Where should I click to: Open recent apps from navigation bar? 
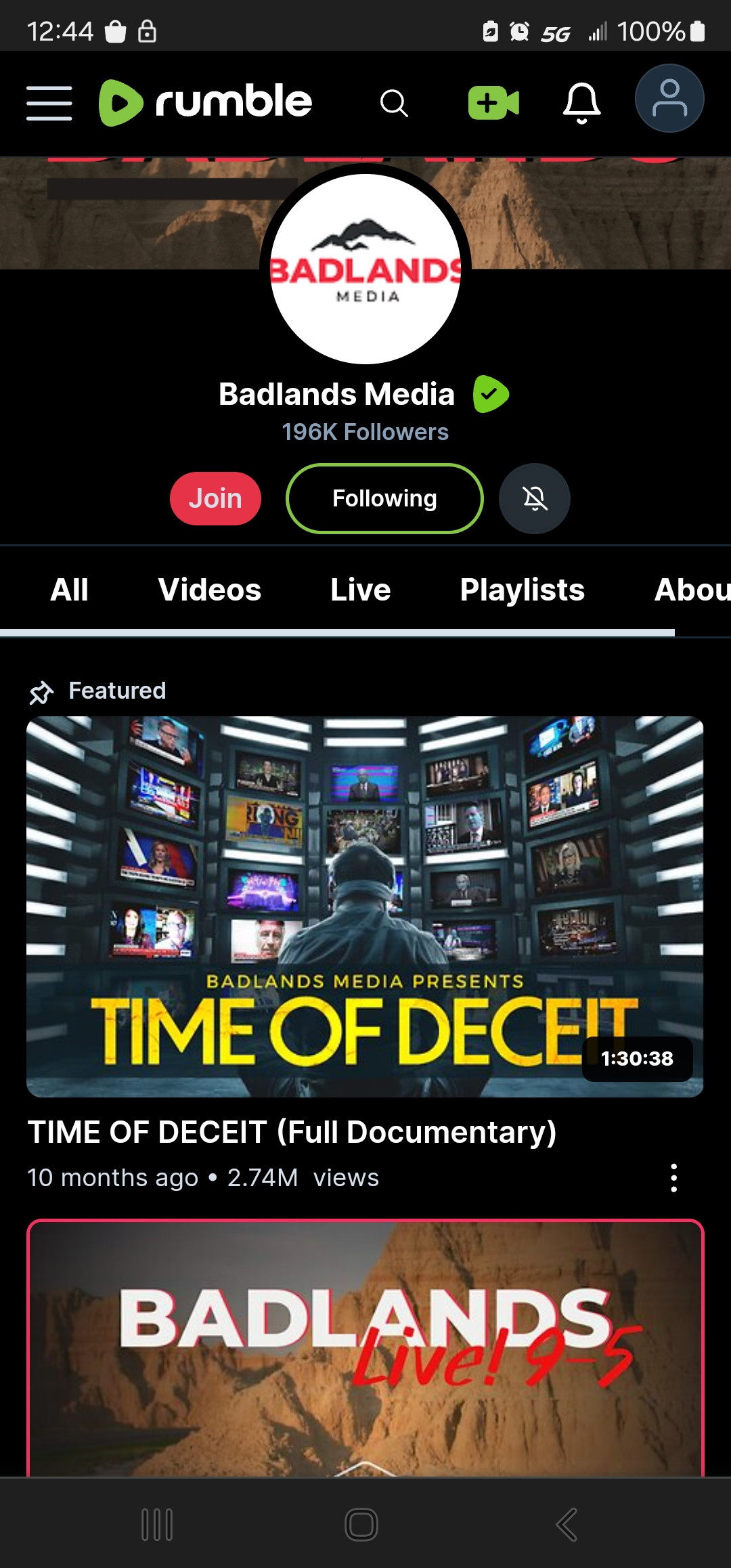tap(157, 1525)
